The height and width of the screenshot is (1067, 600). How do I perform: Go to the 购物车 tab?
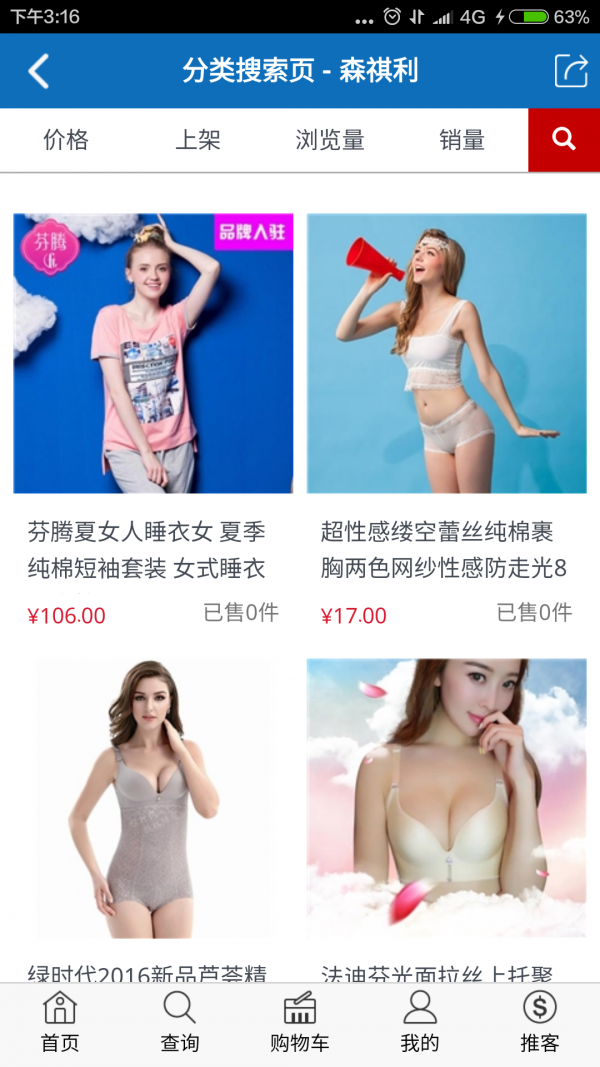click(300, 1024)
